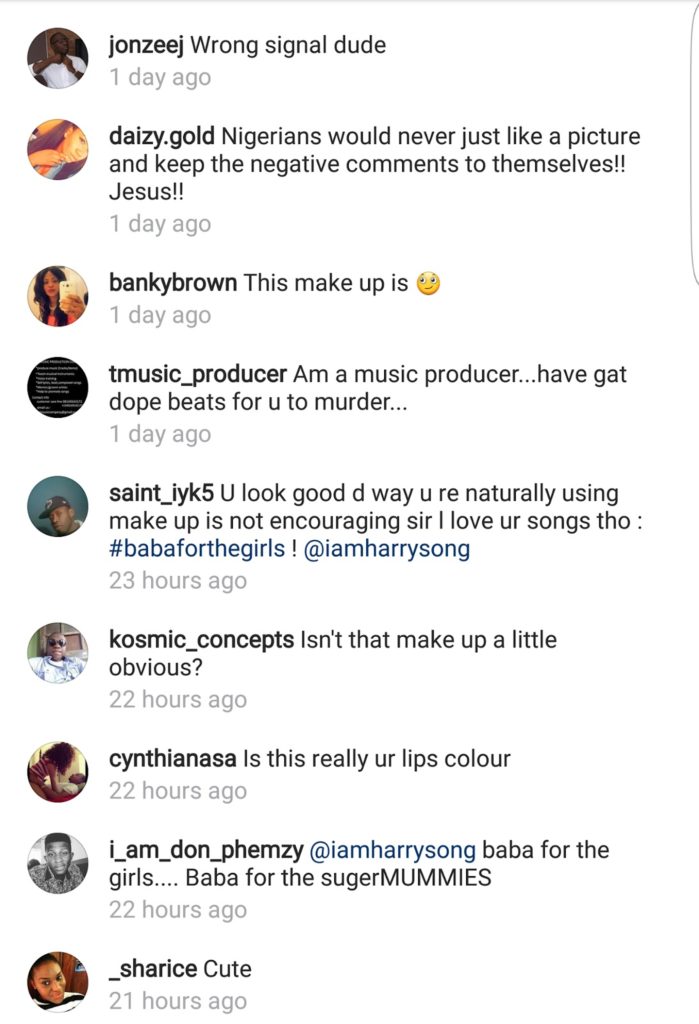Tap bankybrown's profile avatar

(58, 296)
